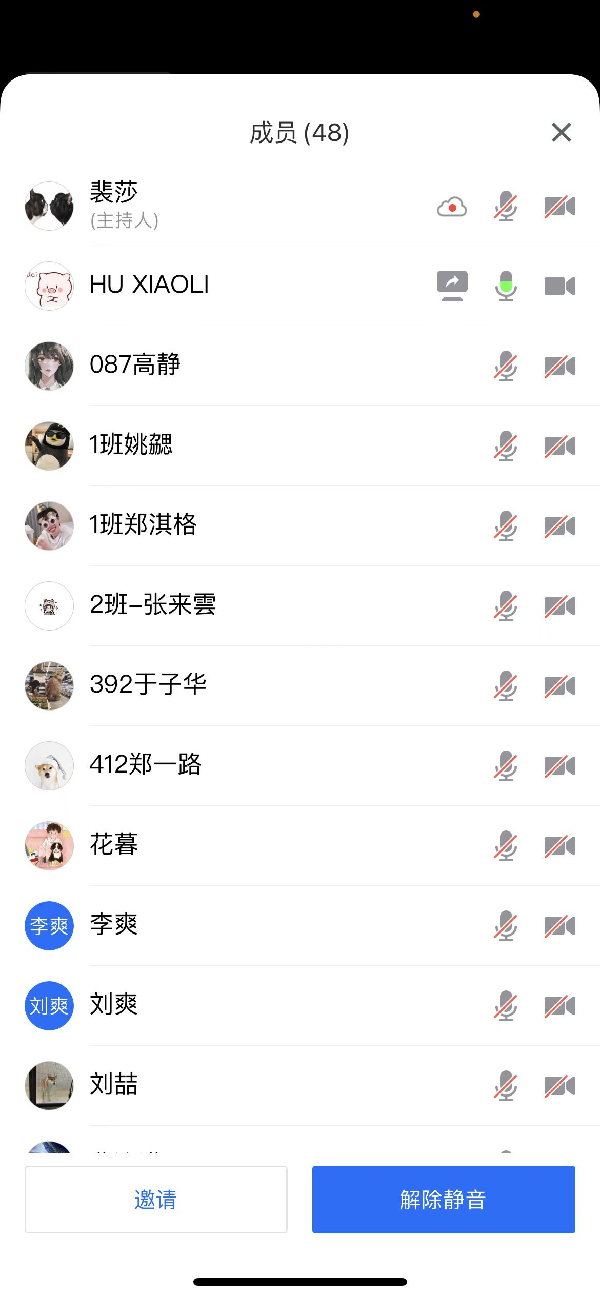Image resolution: width=600 pixels, height=1298 pixels.
Task: Close the members panel
Action: (562, 133)
